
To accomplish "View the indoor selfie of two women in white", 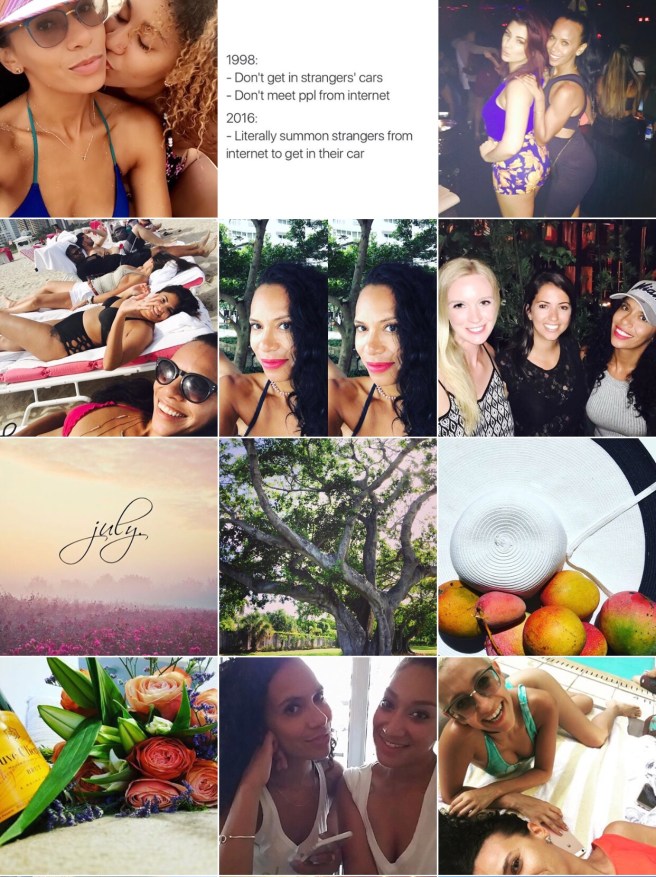I will point(327,766).
